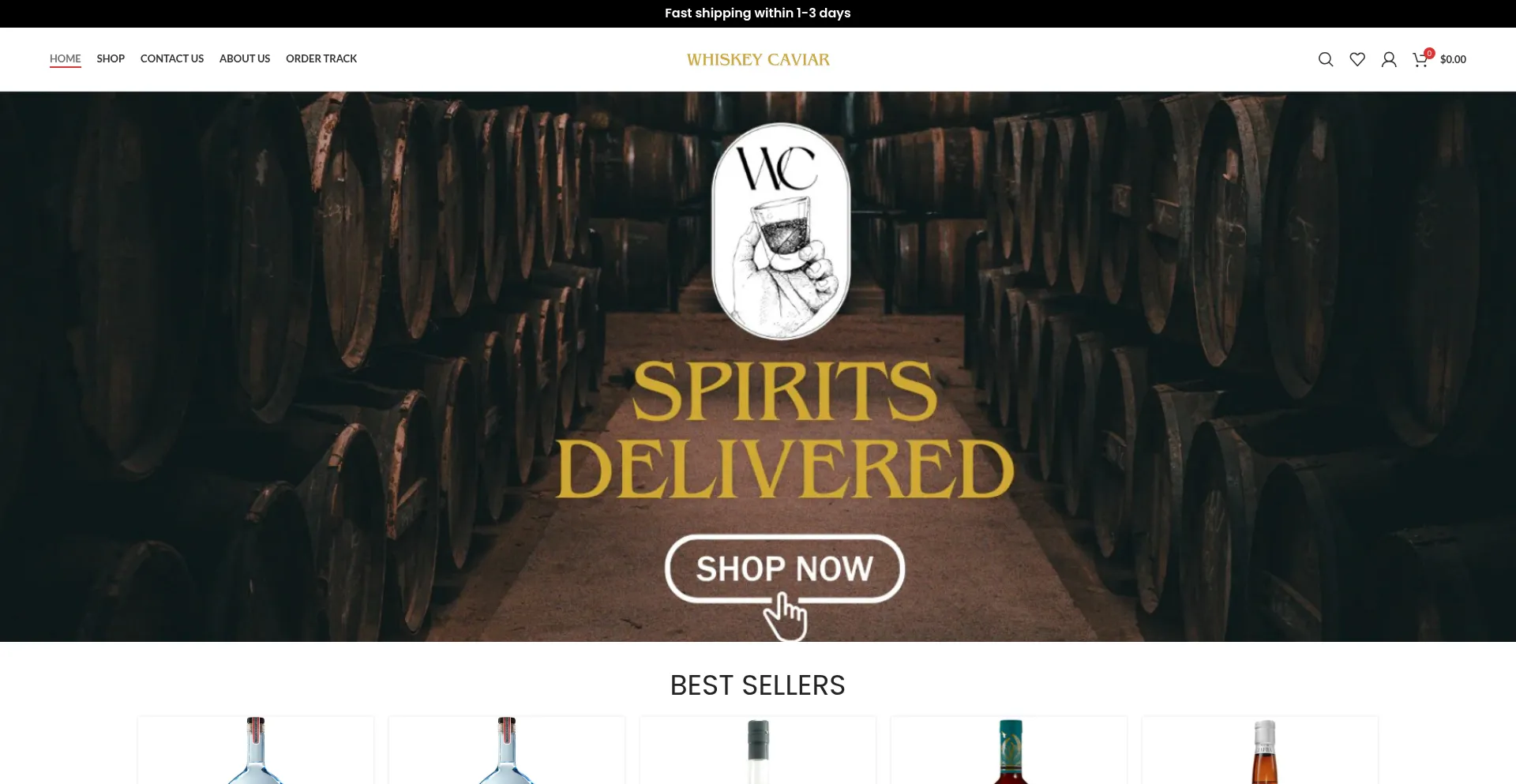The image size is (1516, 784).
Task: Visit the Contact Us page
Action: point(171,58)
